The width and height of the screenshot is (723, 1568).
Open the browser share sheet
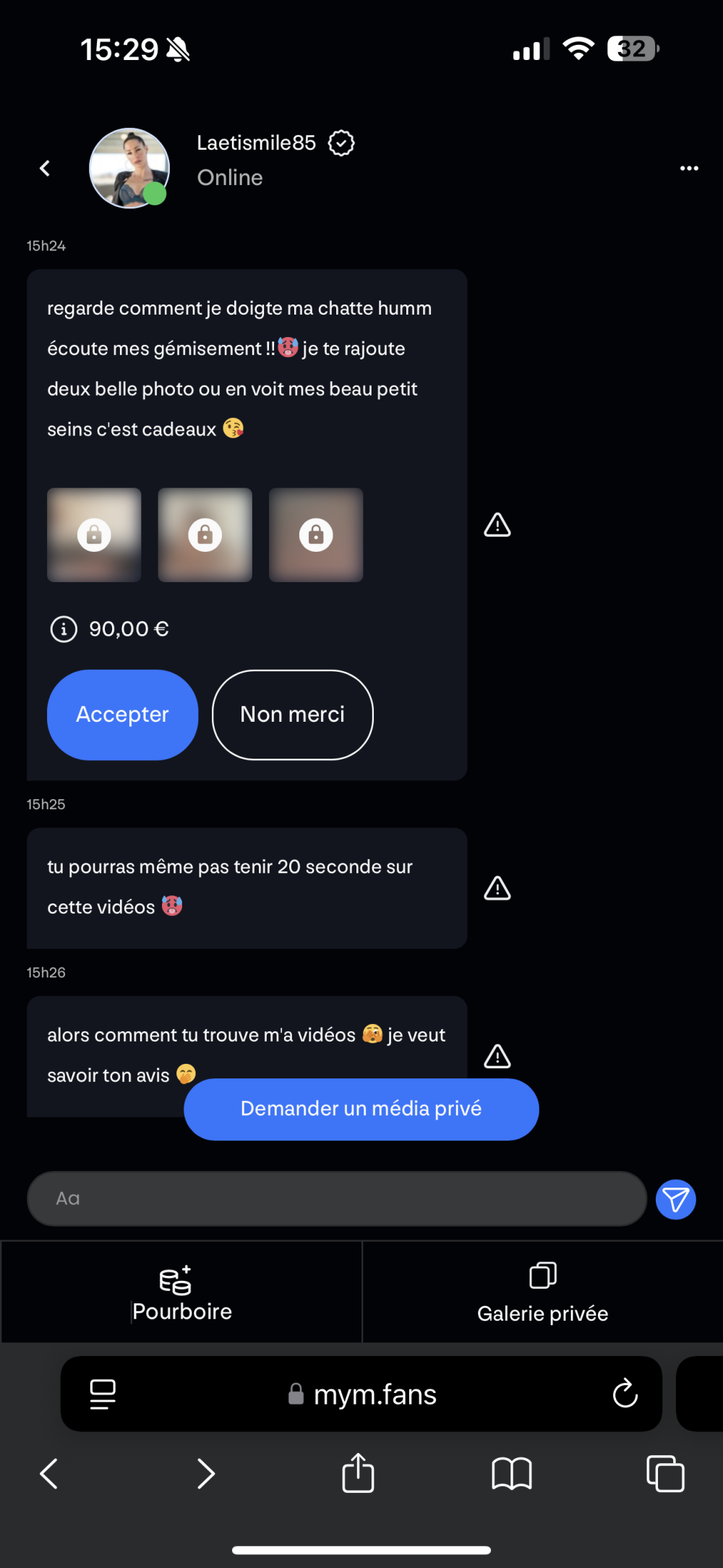coord(358,1473)
